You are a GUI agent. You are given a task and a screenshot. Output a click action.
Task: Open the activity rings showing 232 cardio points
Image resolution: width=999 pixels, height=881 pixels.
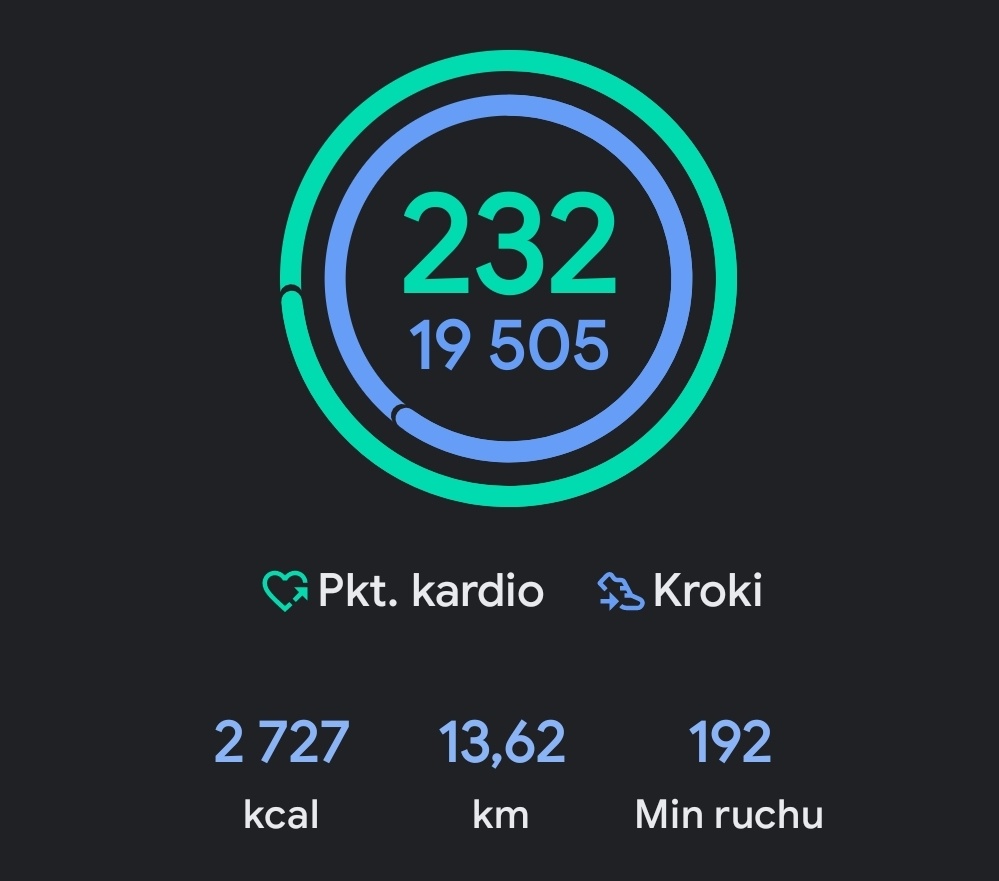508,280
